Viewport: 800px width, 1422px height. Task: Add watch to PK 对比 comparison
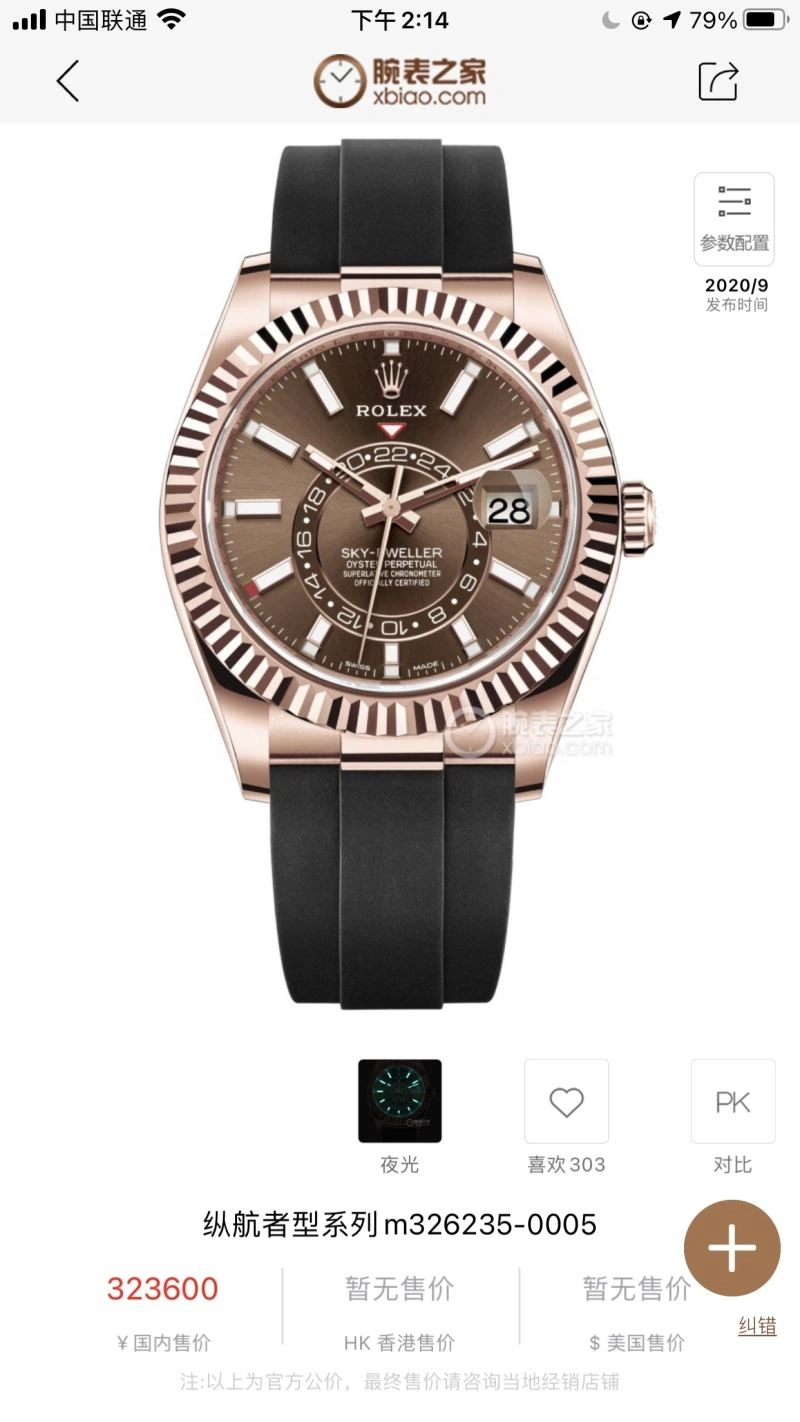[x=733, y=1101]
